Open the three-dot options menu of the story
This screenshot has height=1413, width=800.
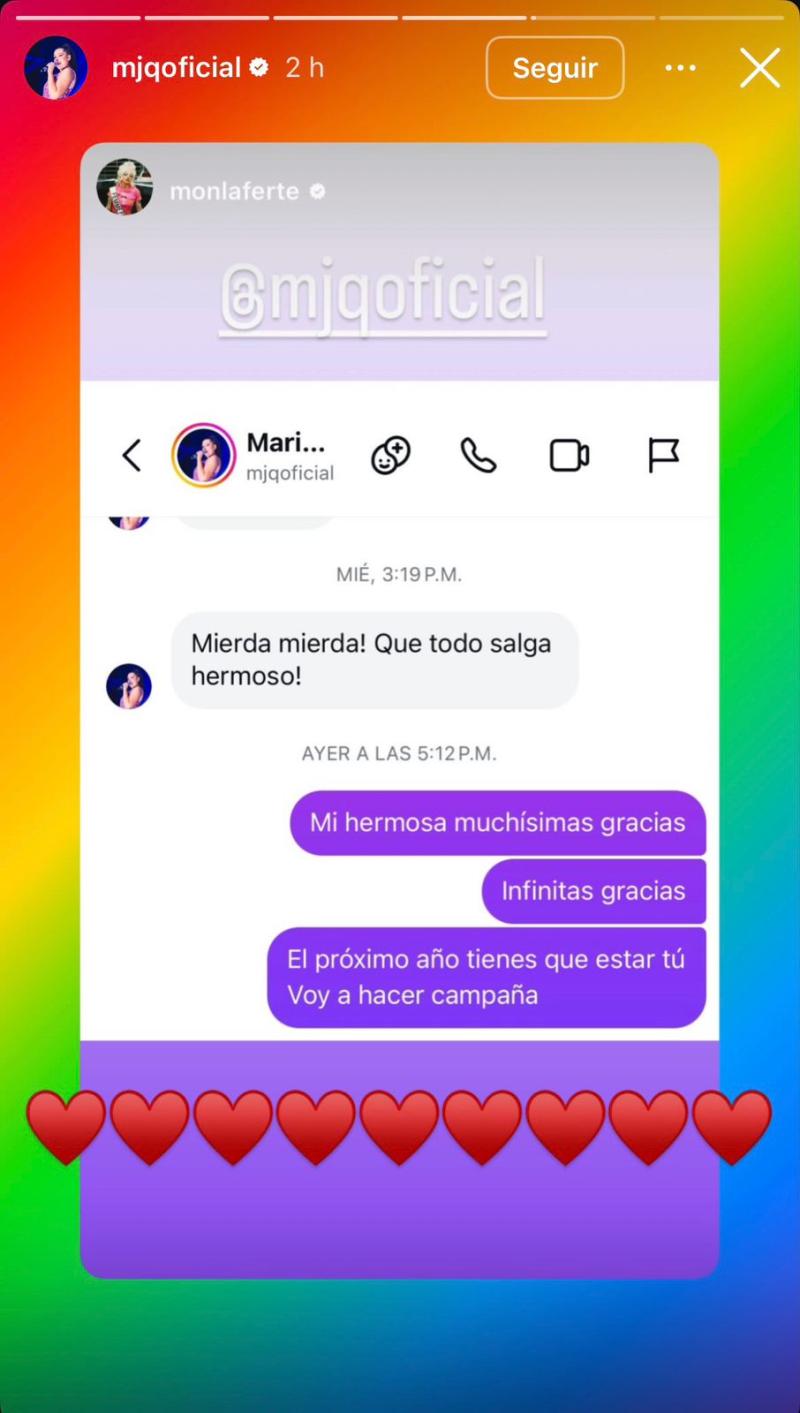[680, 67]
